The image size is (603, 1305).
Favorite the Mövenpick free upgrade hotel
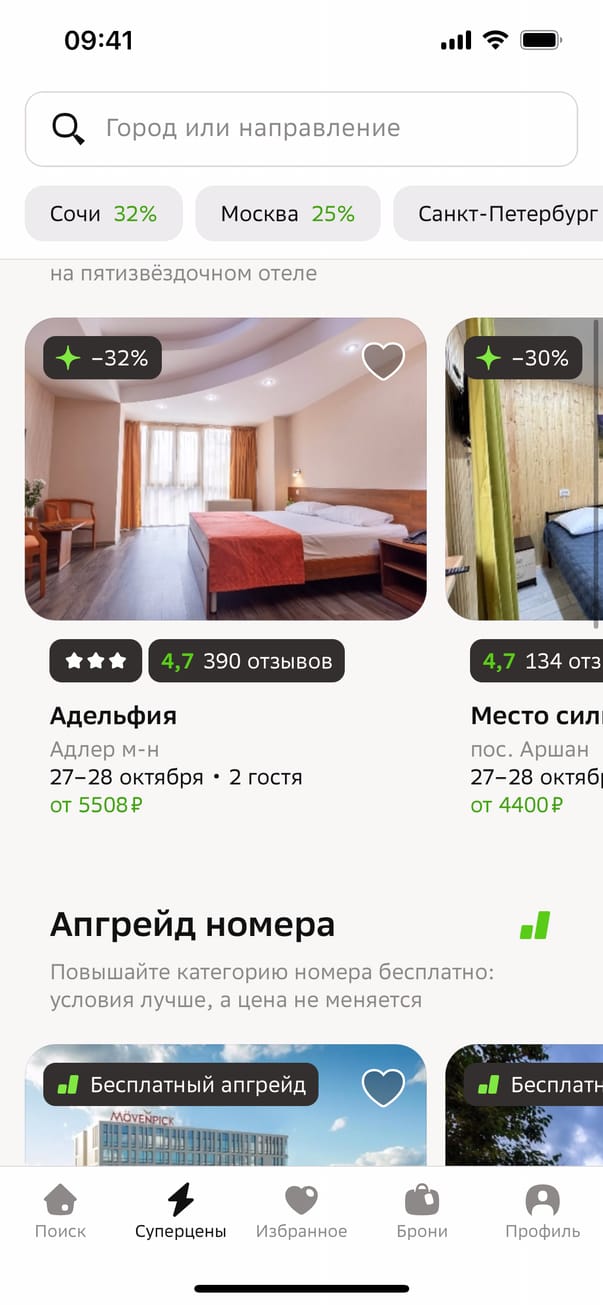tap(383, 1087)
